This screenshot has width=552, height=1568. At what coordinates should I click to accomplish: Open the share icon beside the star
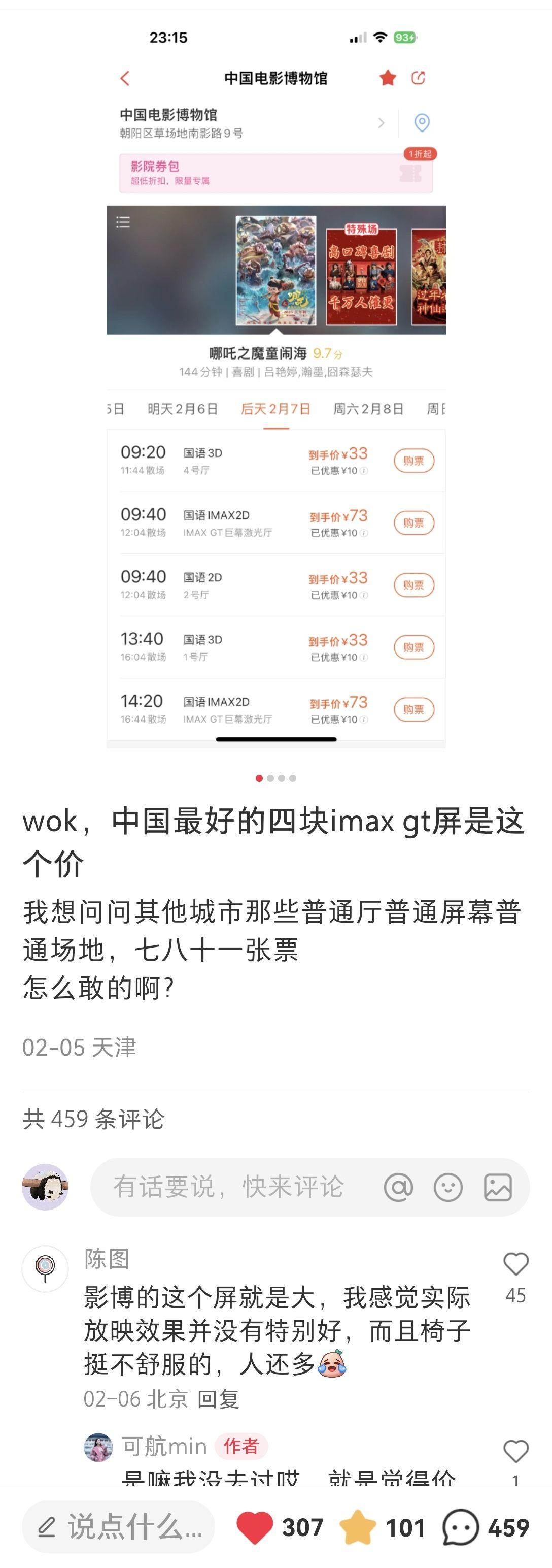(418, 78)
